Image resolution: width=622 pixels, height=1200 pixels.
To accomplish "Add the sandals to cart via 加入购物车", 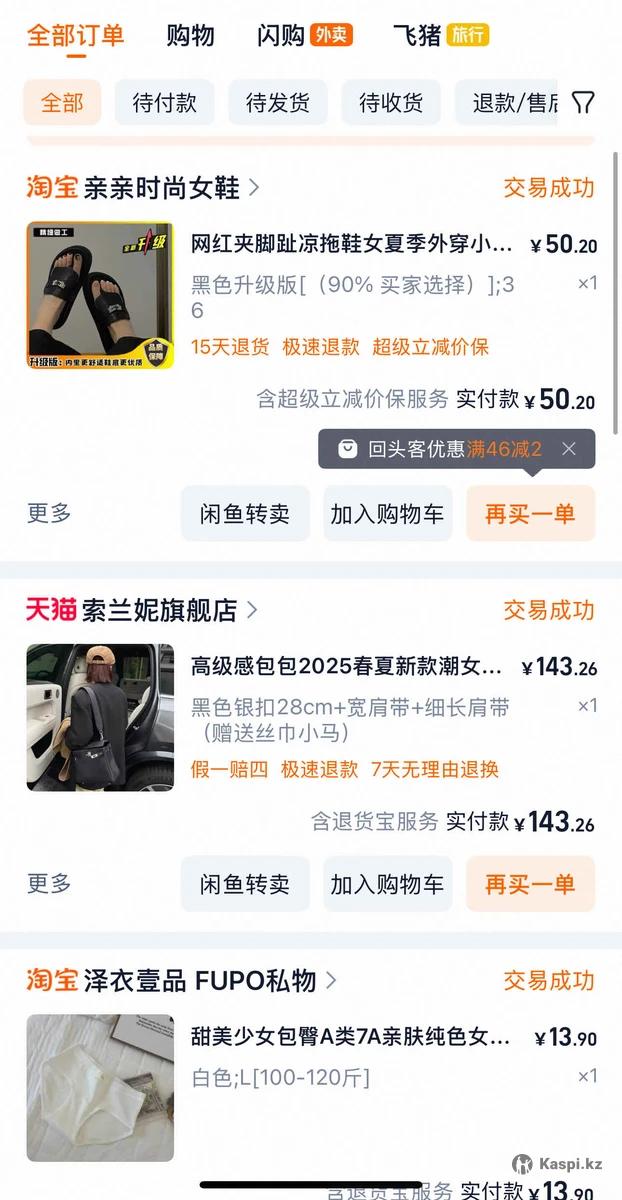I will click(387, 514).
